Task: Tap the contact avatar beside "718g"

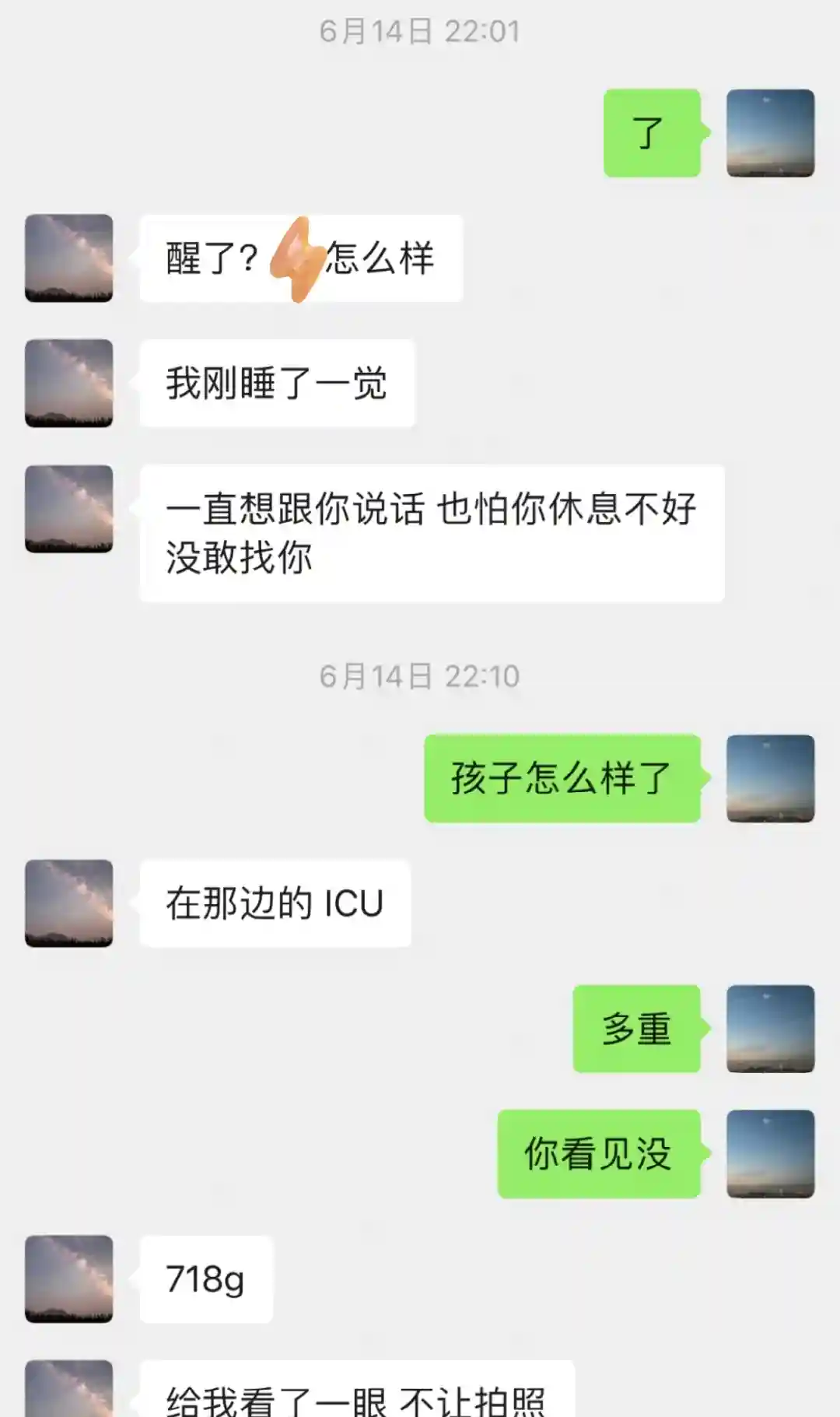Action: [x=69, y=1278]
